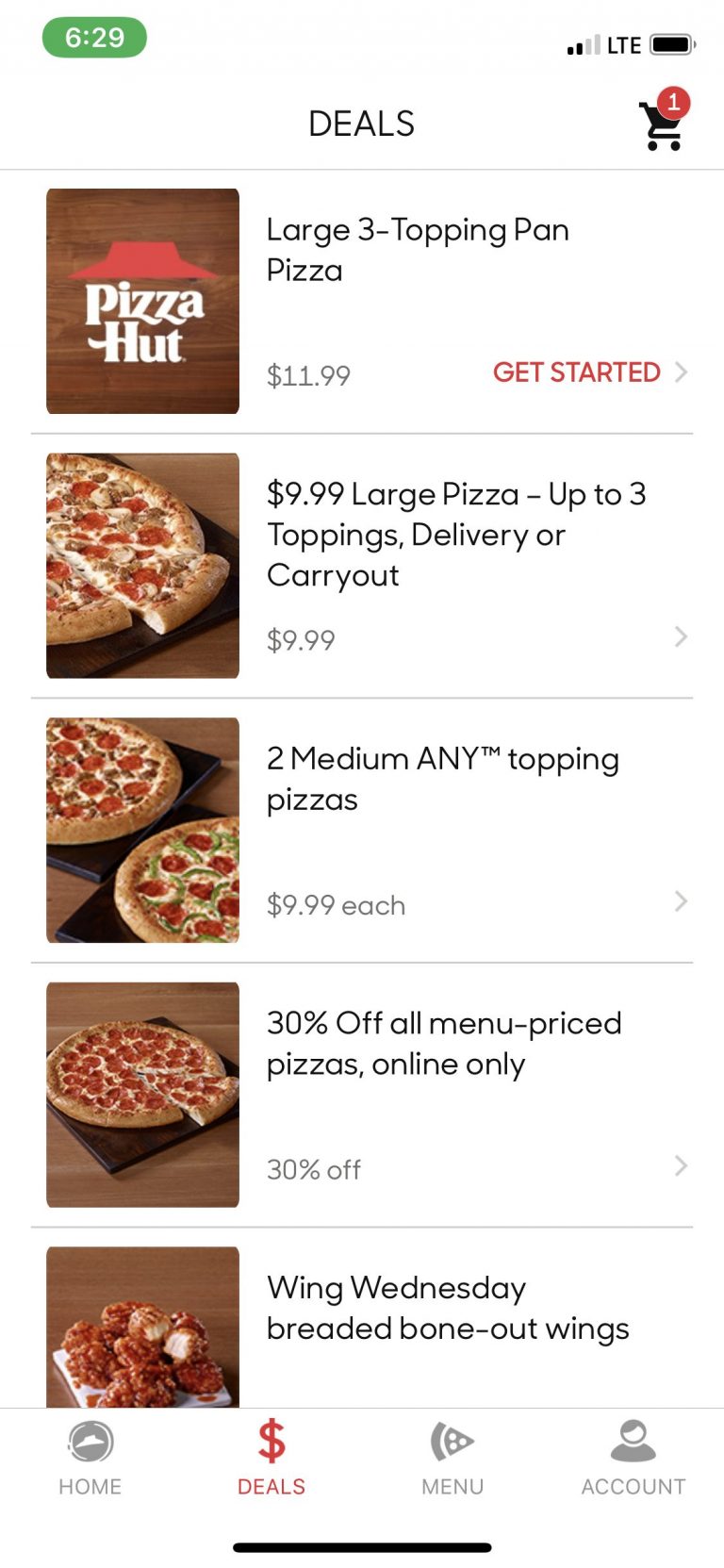Go to the Menu tab
The image size is (724, 1568).
452,1458
